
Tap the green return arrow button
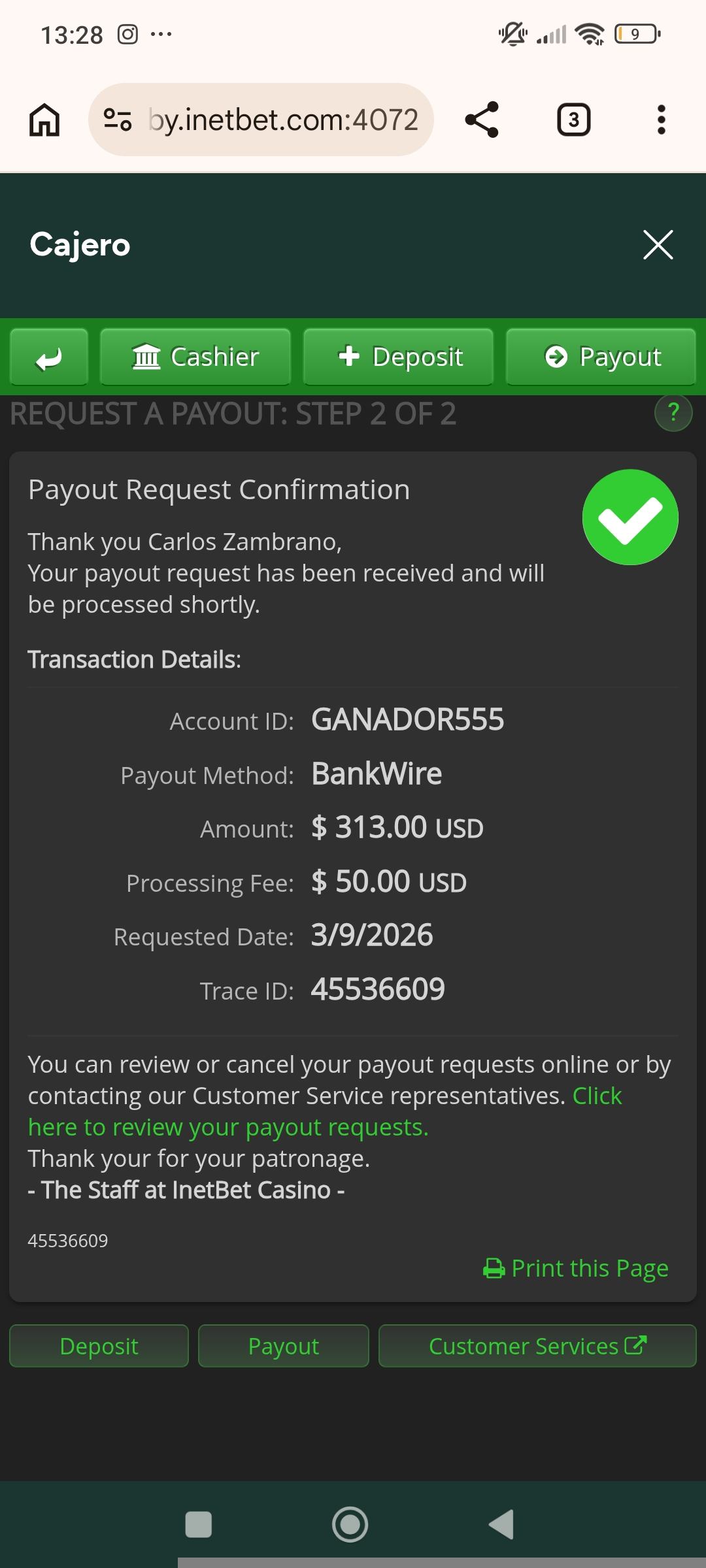pos(49,357)
